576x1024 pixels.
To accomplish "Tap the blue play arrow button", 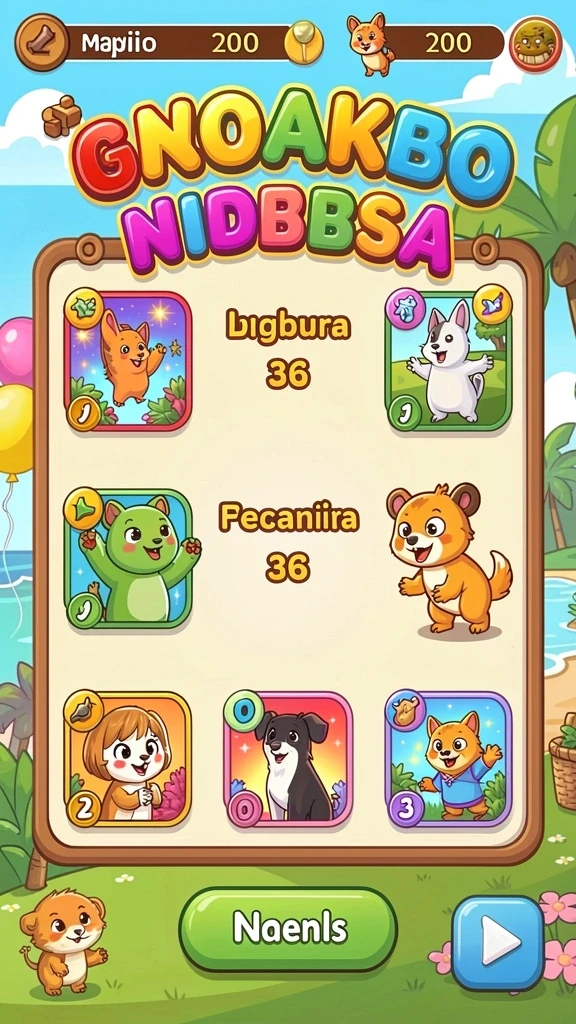I will 498,941.
